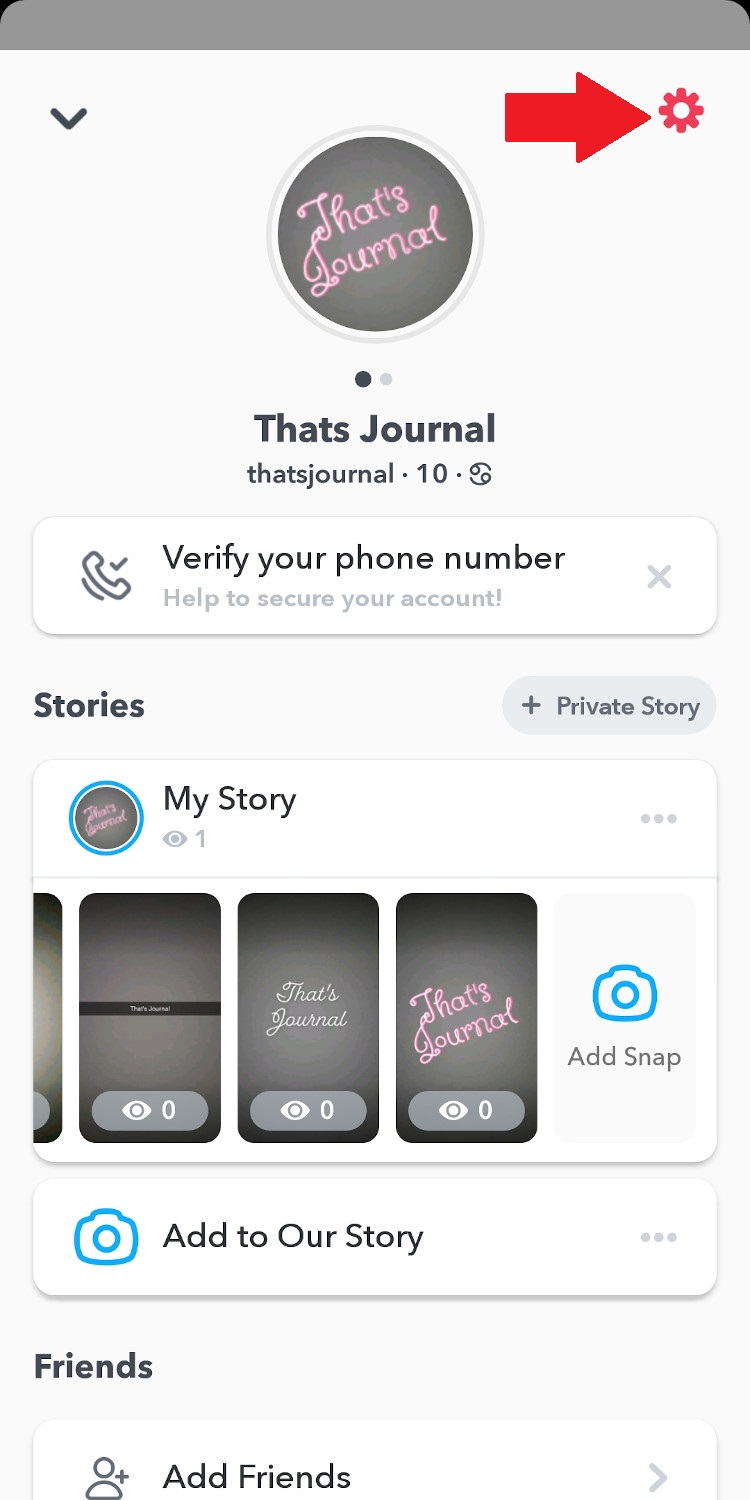
Task: Add Snap to My Story
Action: coord(625,1018)
